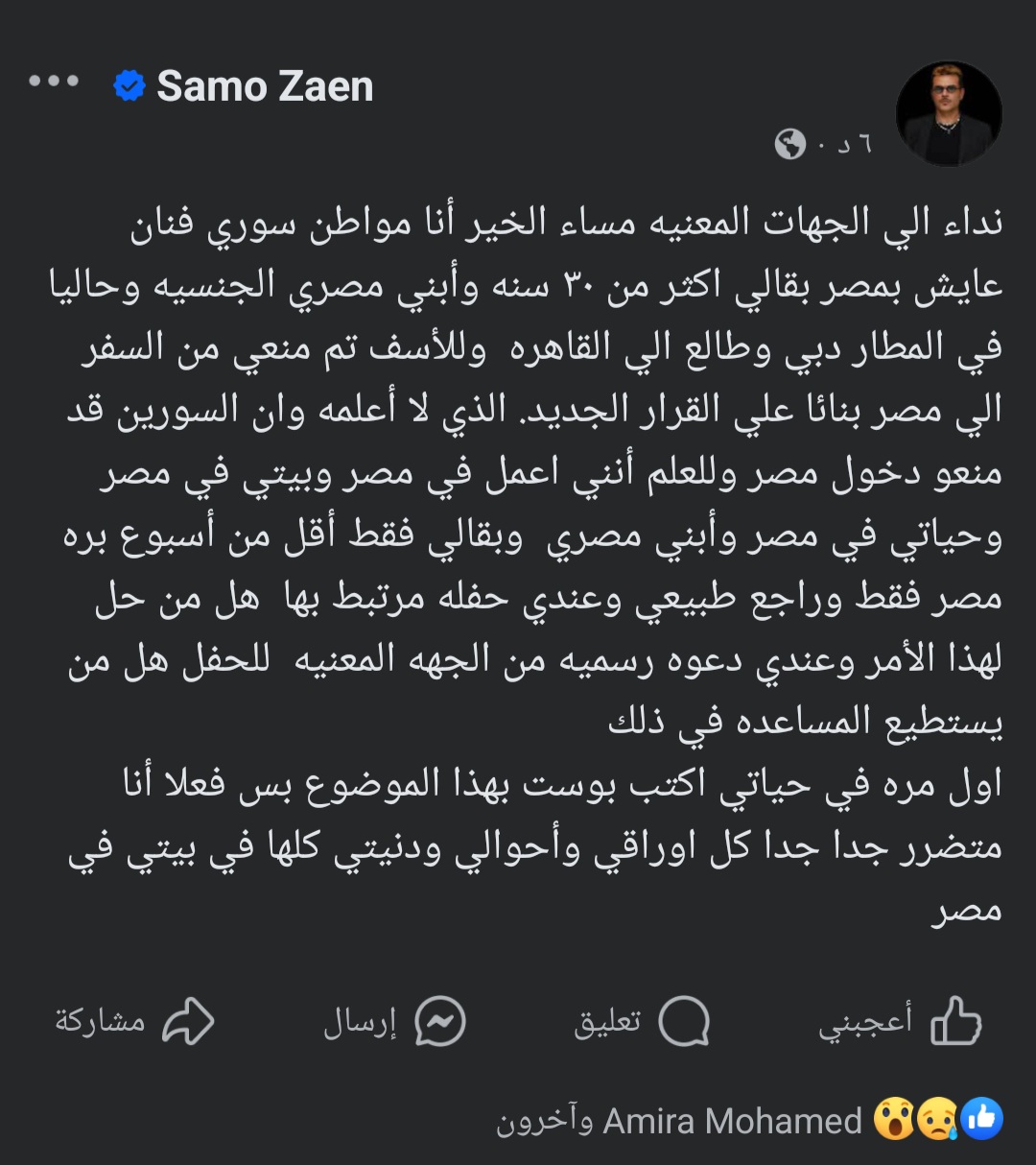Click the Amira Mohamed reactions link
This screenshot has width=1036, height=1165.
(x=732, y=1120)
